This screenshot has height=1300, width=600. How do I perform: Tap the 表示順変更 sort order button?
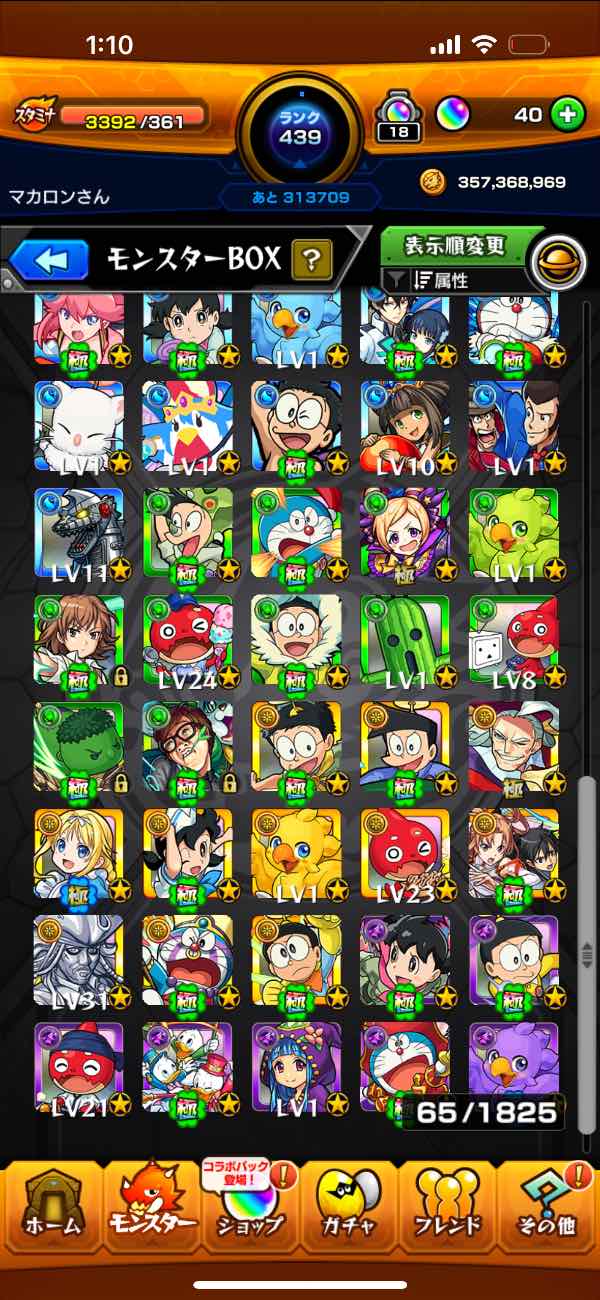click(455, 245)
